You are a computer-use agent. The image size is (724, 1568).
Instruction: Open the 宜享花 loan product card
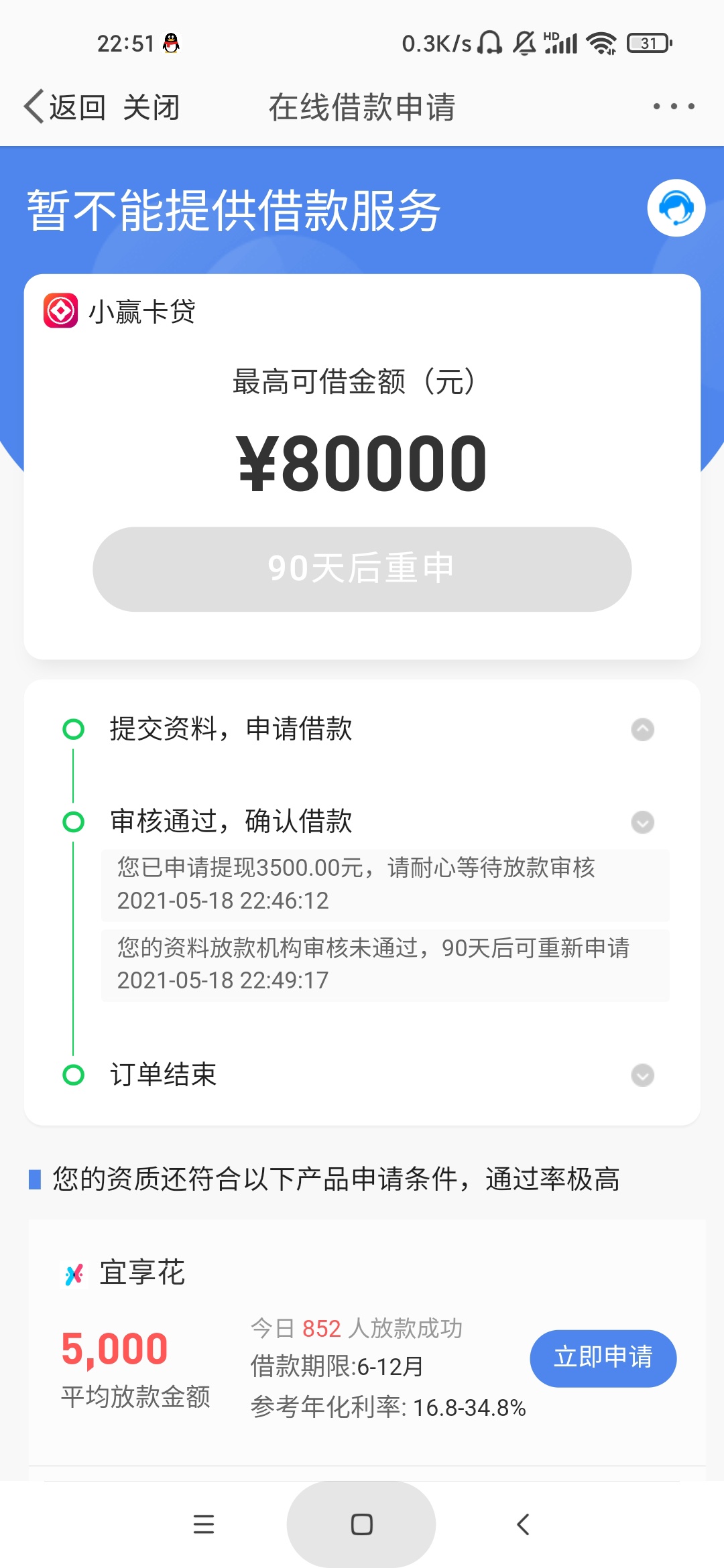tap(367, 1342)
